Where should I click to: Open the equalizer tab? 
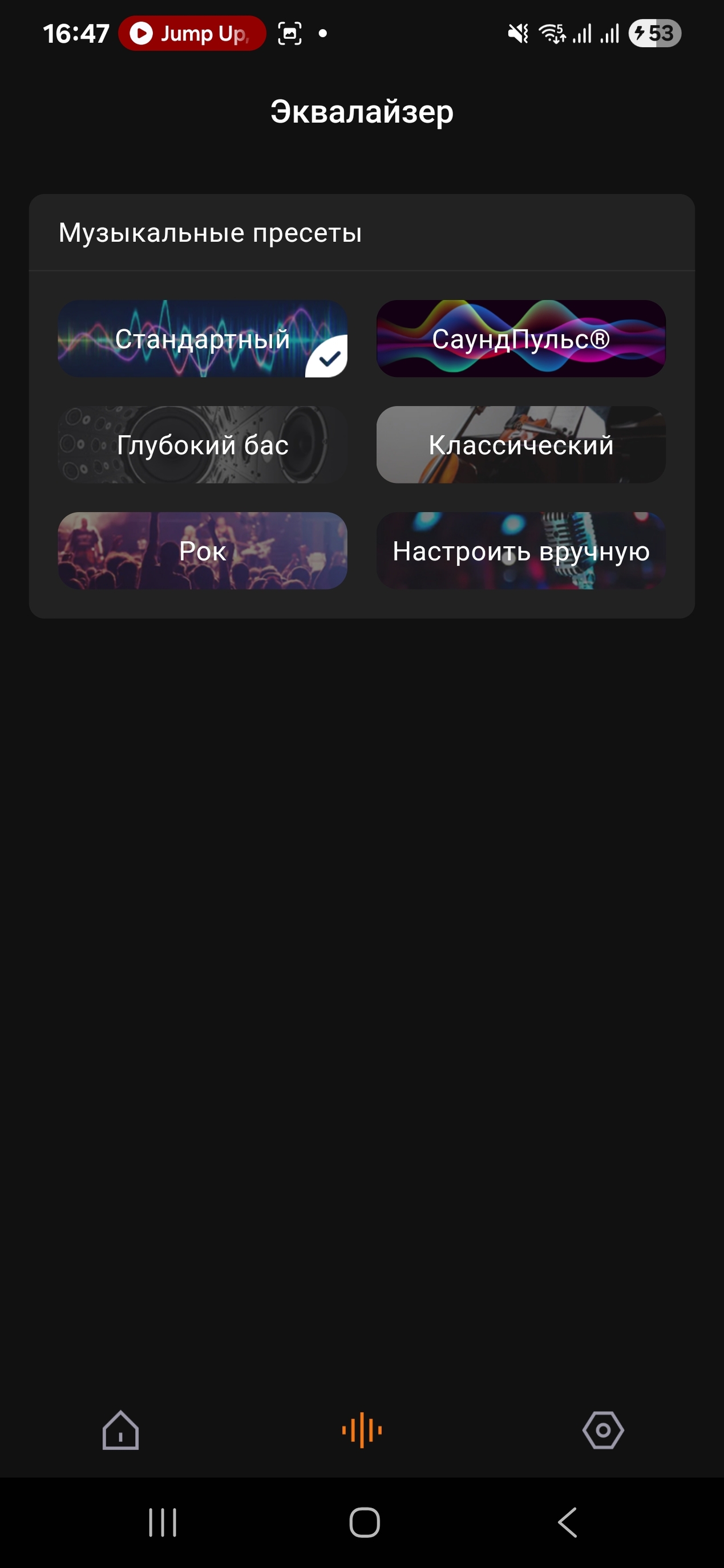pyautogui.click(x=362, y=1430)
